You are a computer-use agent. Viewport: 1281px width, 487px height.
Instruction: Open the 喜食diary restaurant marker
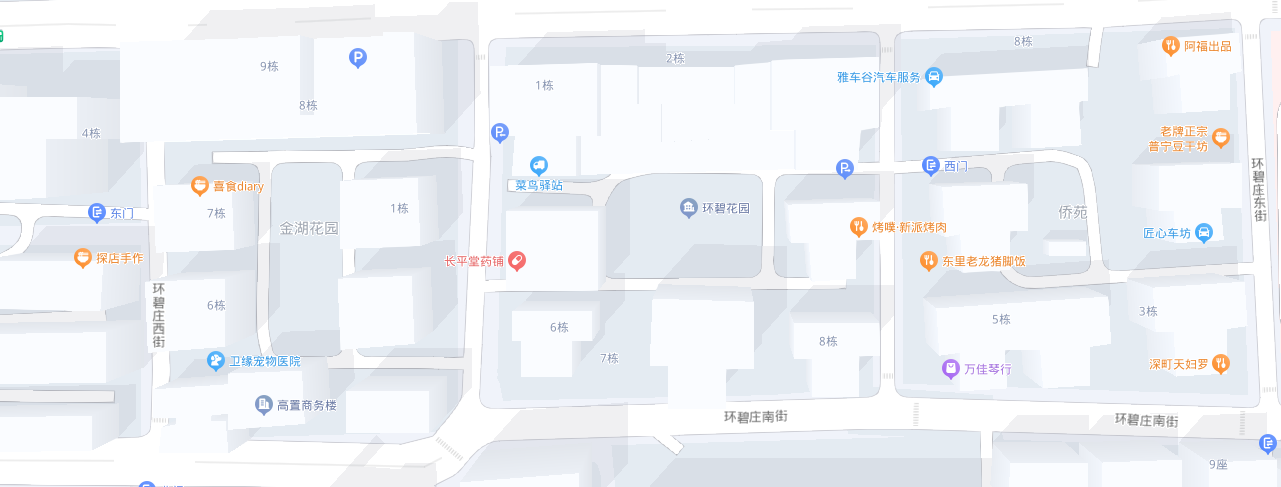200,186
